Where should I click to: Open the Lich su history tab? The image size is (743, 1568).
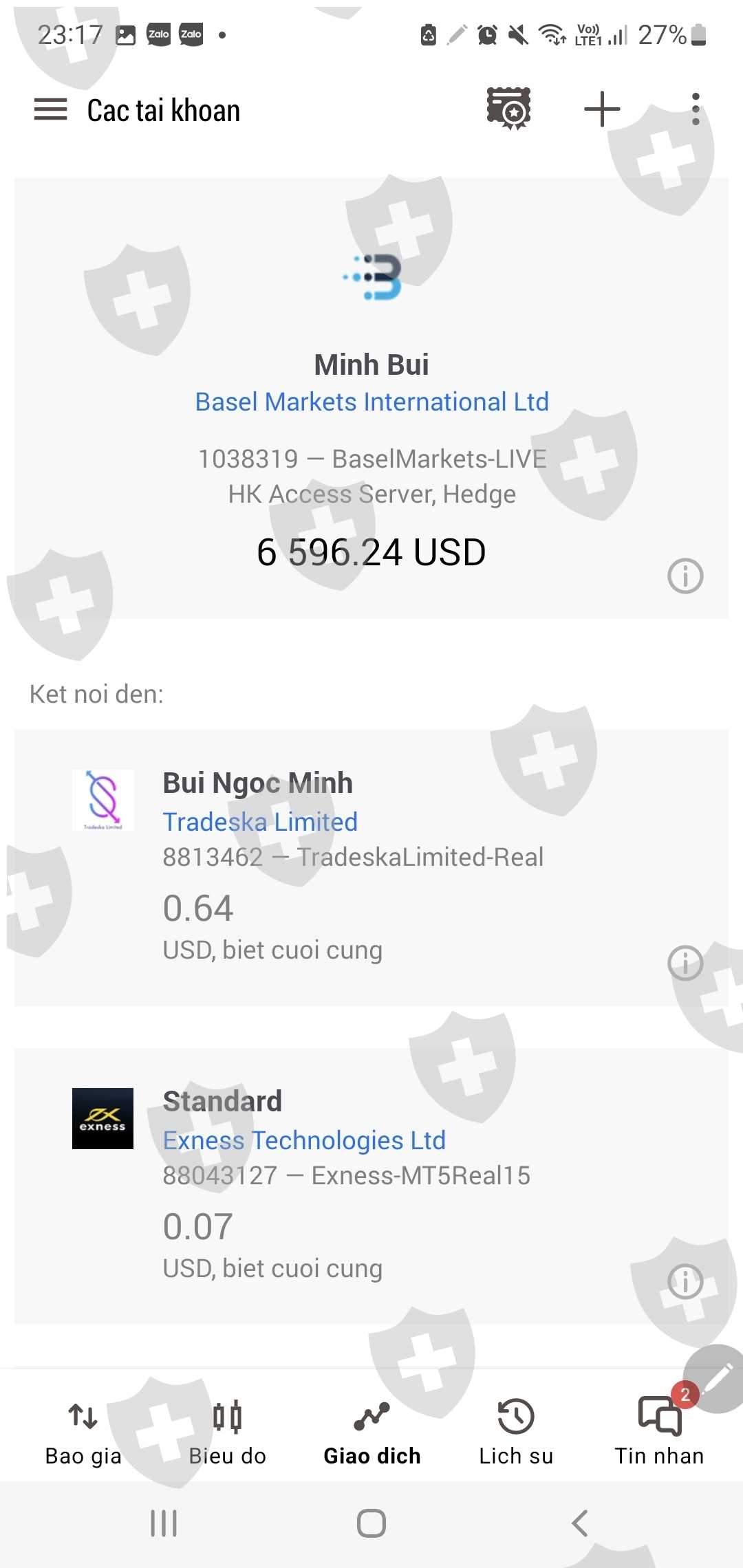pyautogui.click(x=516, y=1429)
